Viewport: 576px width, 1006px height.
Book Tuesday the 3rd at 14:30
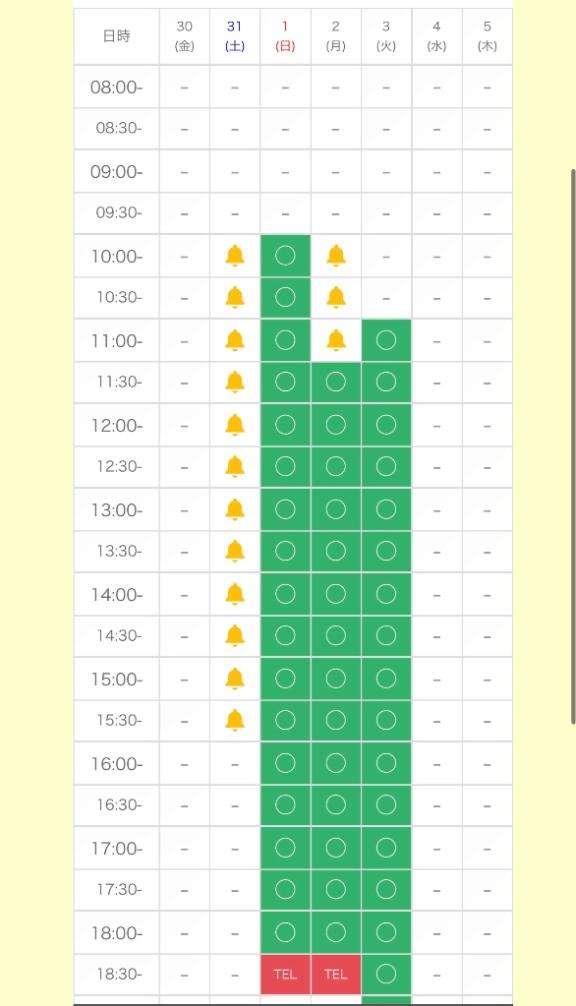point(386,636)
